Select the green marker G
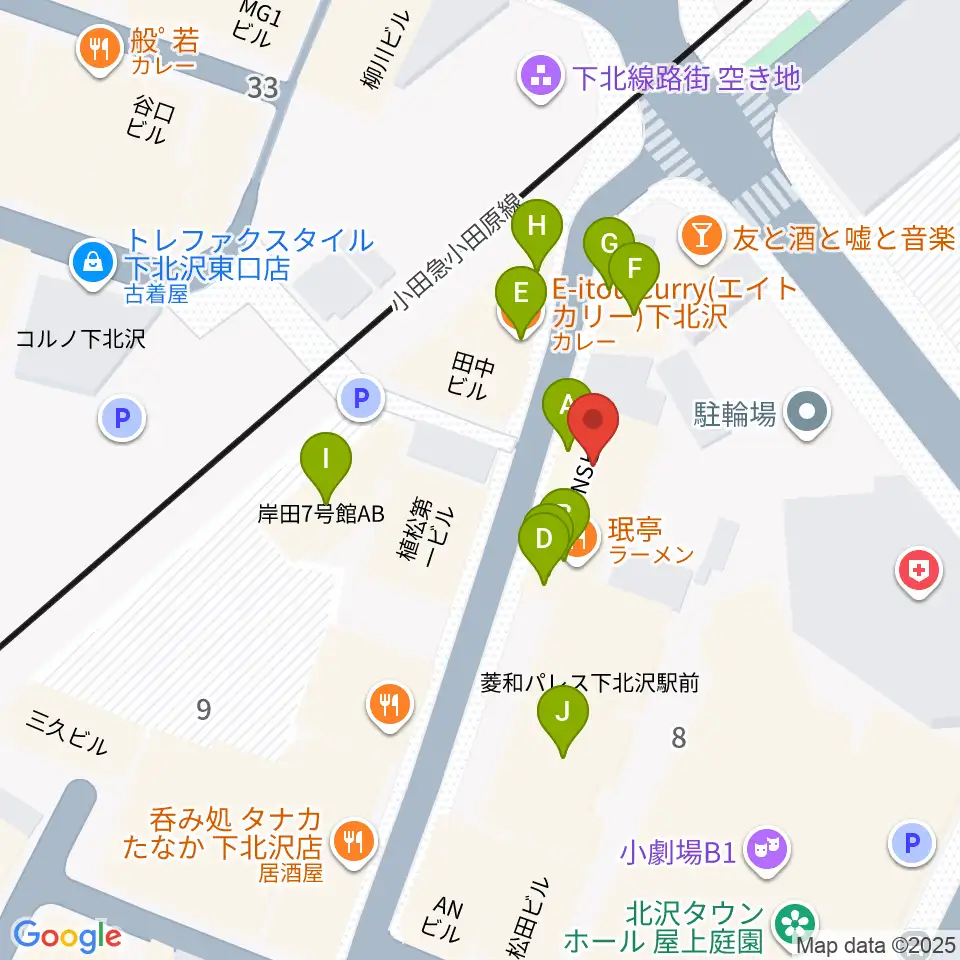 [x=608, y=248]
